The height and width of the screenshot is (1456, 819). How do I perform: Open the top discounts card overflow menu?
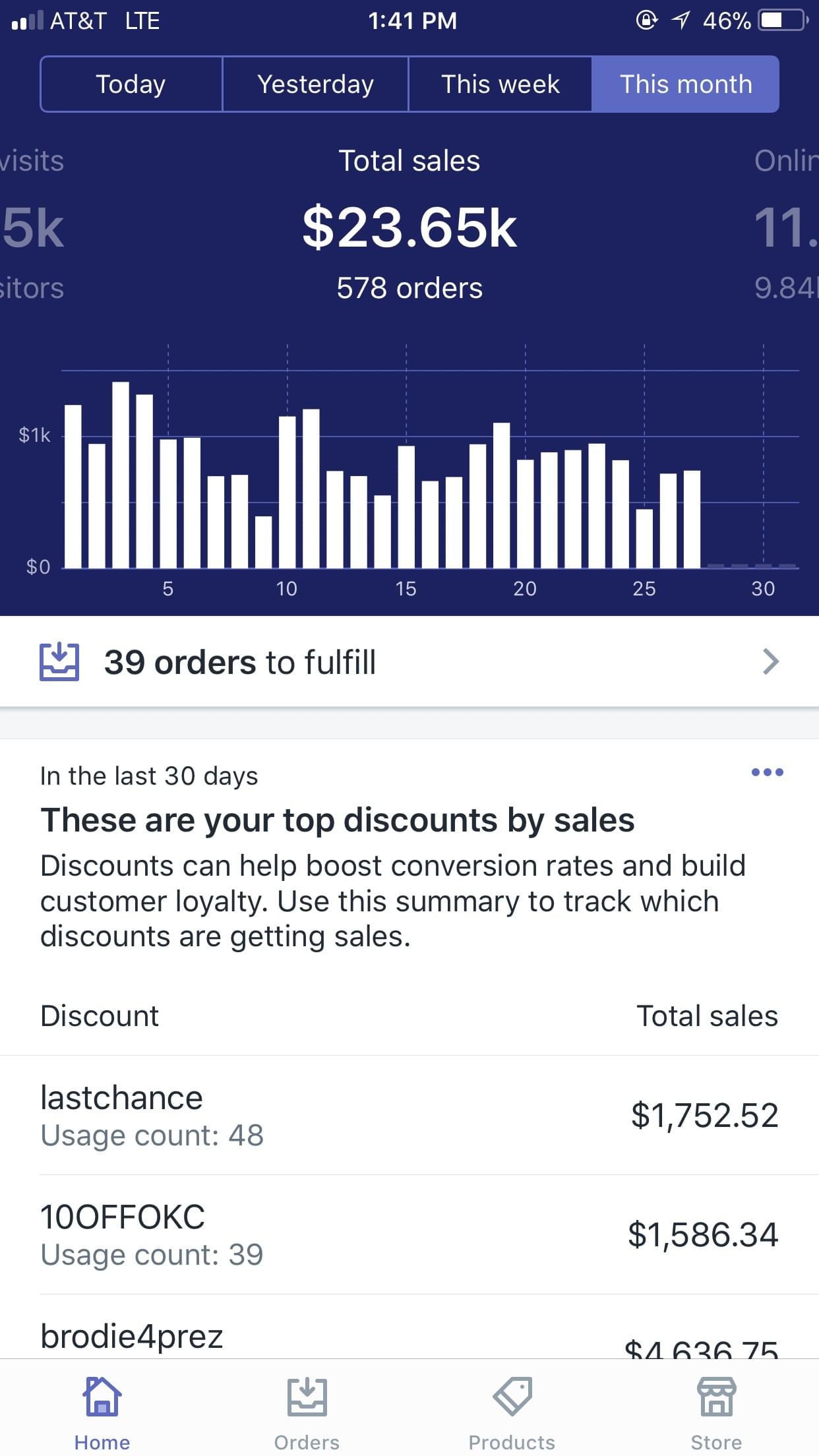click(x=768, y=772)
